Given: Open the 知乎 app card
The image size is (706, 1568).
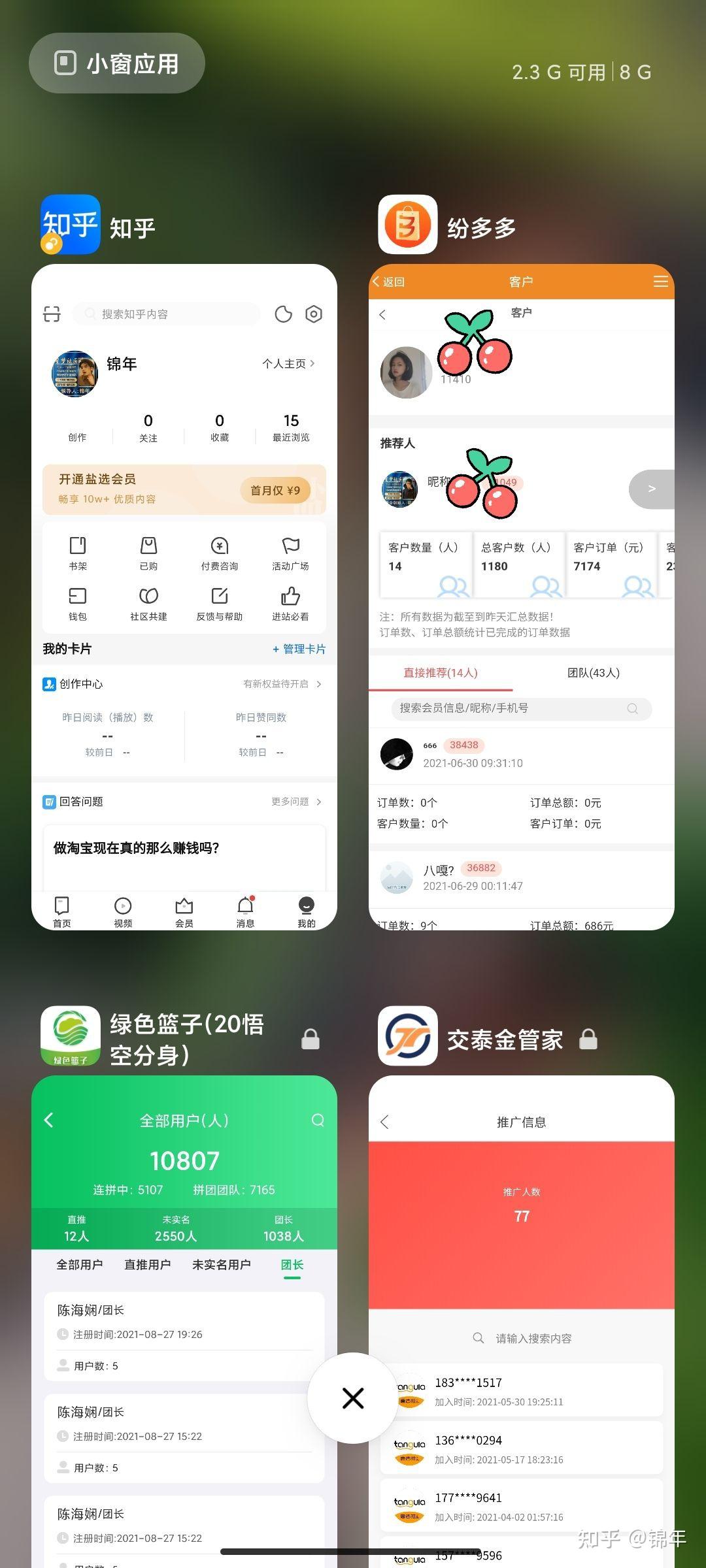Looking at the screenshot, I should 184,597.
